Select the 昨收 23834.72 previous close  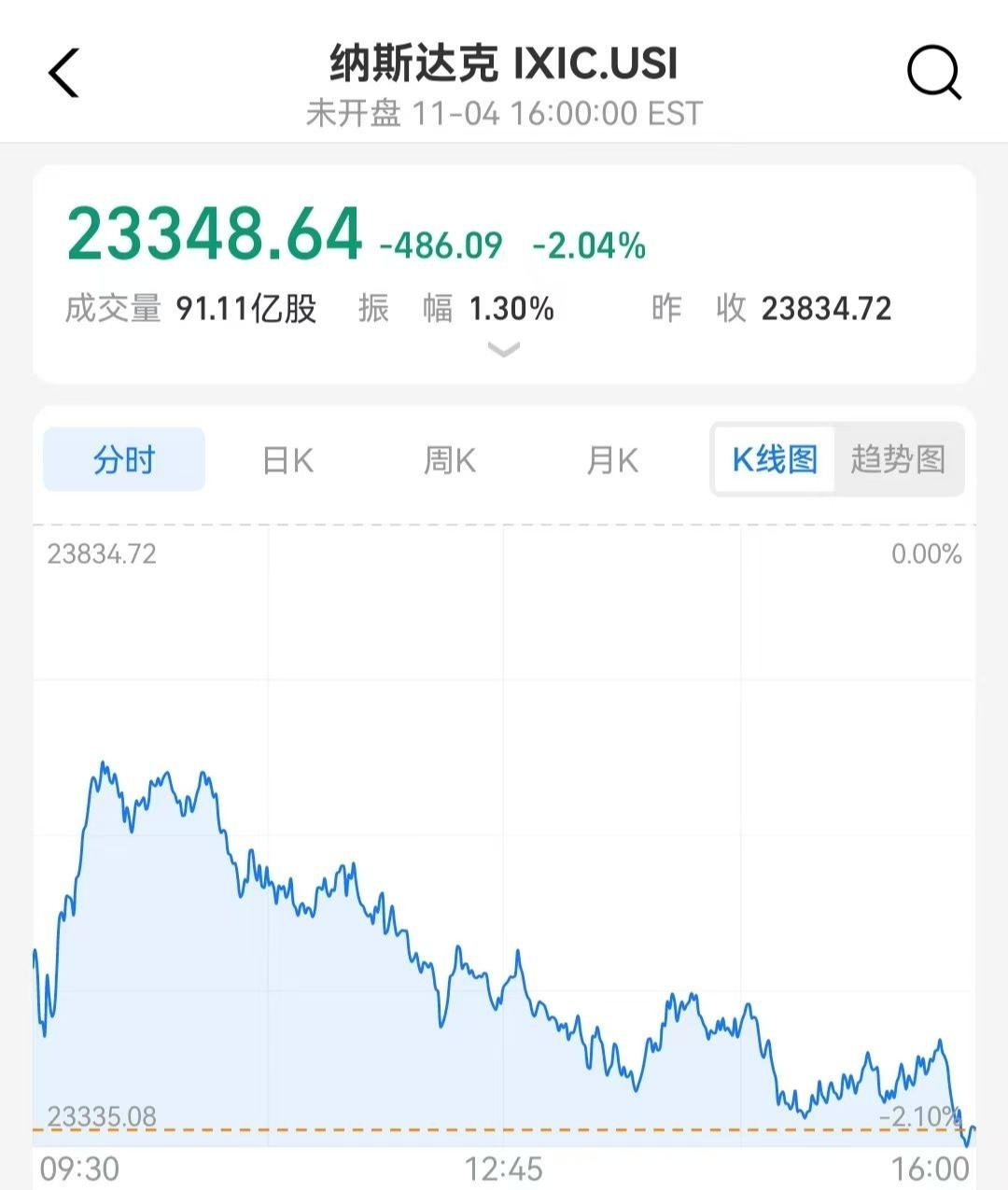click(775, 308)
